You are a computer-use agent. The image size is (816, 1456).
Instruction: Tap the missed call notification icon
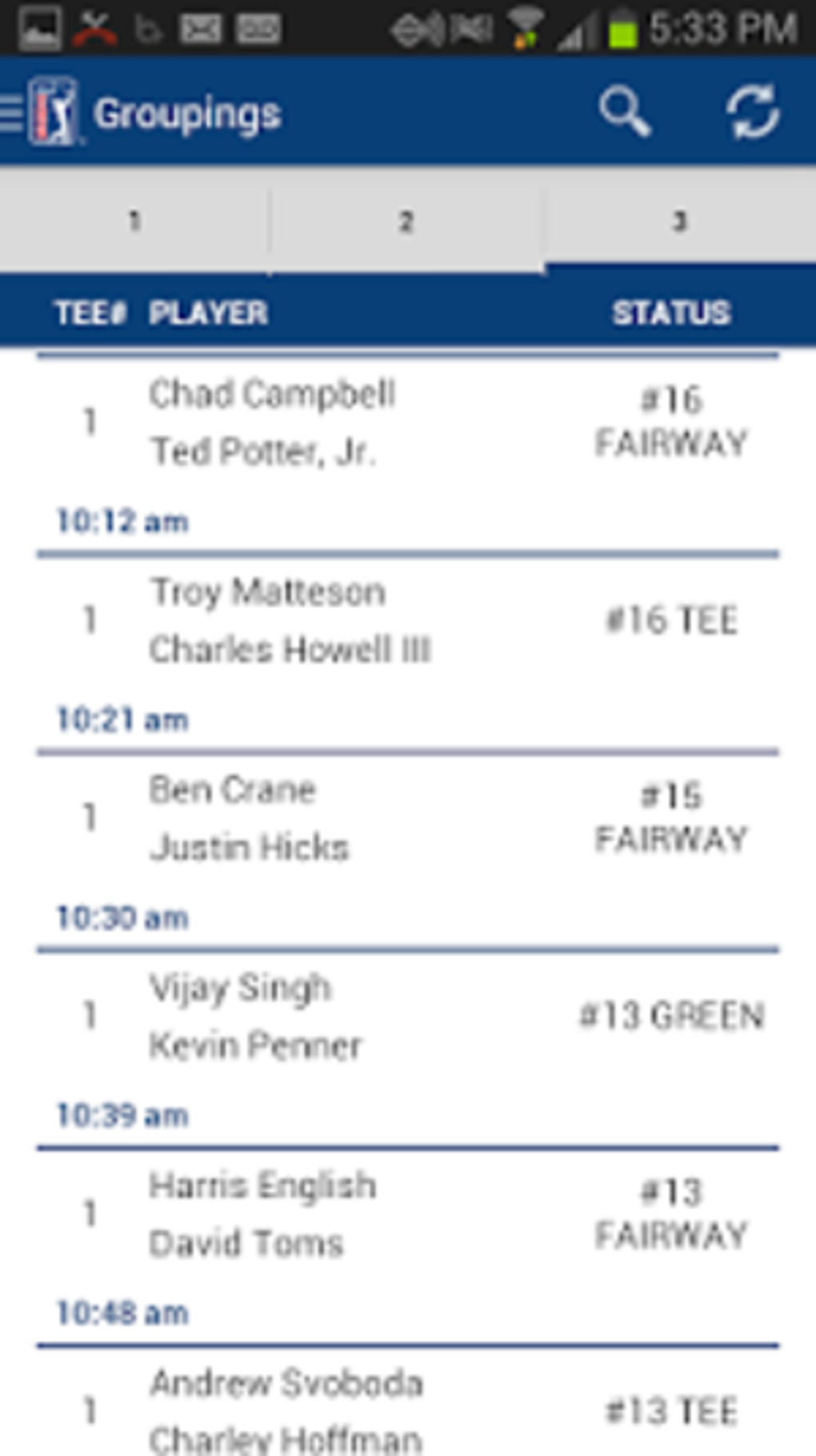click(x=94, y=26)
